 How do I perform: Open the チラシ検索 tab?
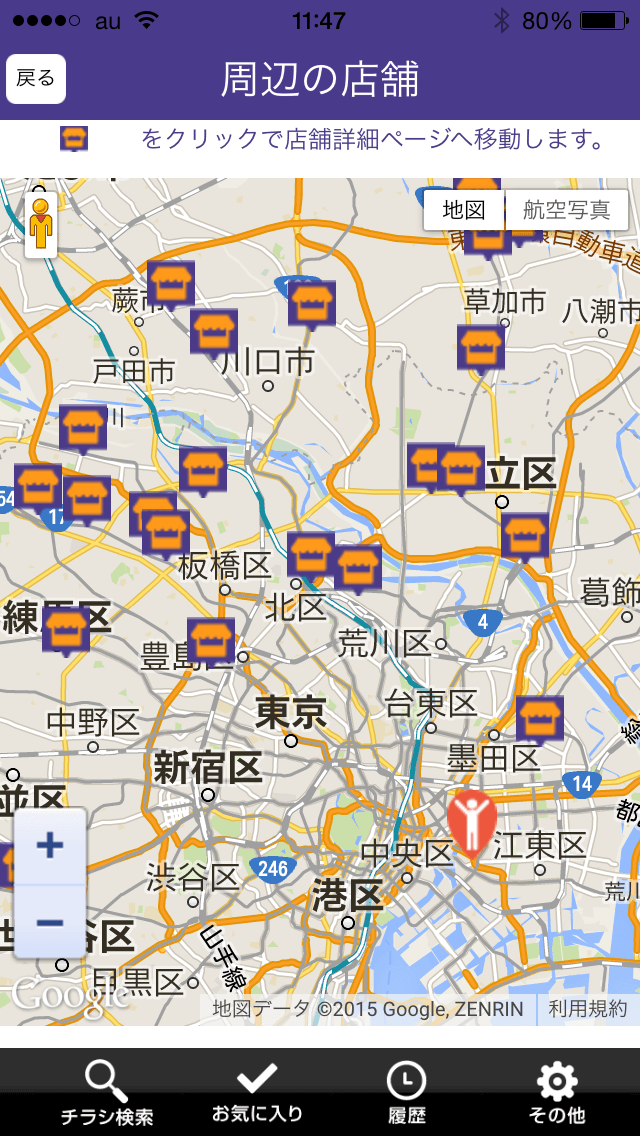click(x=107, y=1093)
